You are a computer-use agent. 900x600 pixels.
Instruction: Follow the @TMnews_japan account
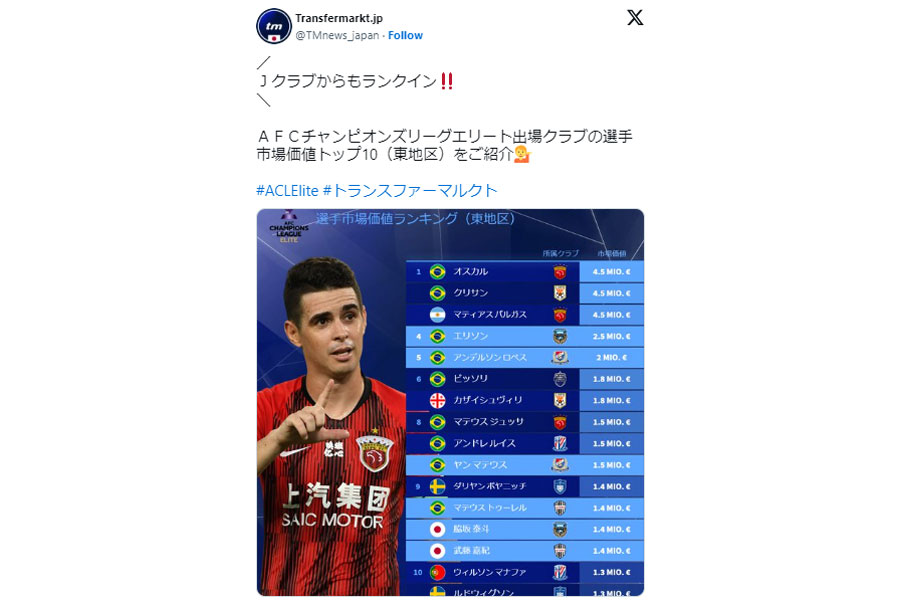click(405, 35)
